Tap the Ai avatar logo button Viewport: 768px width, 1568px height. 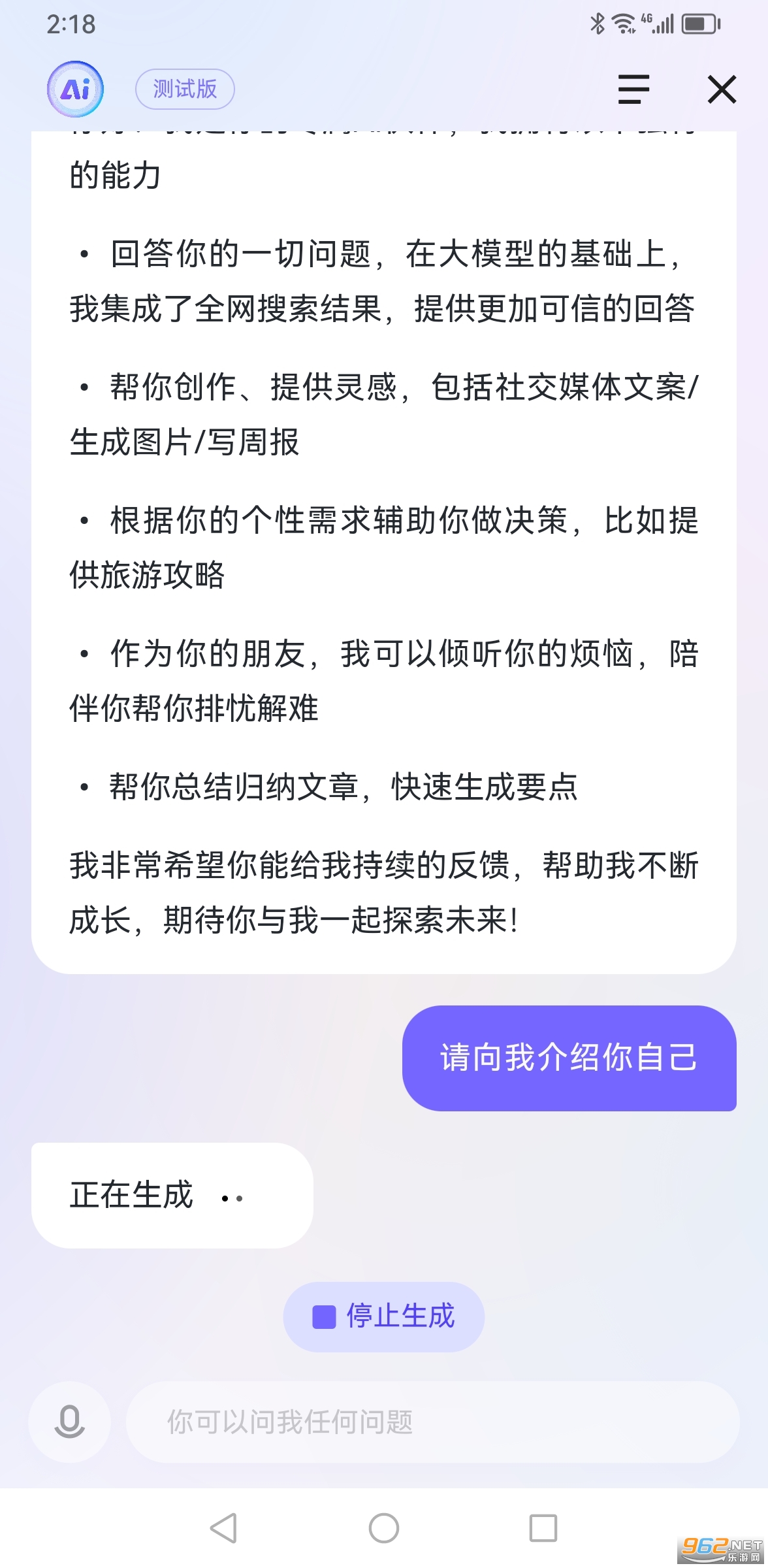tap(76, 89)
